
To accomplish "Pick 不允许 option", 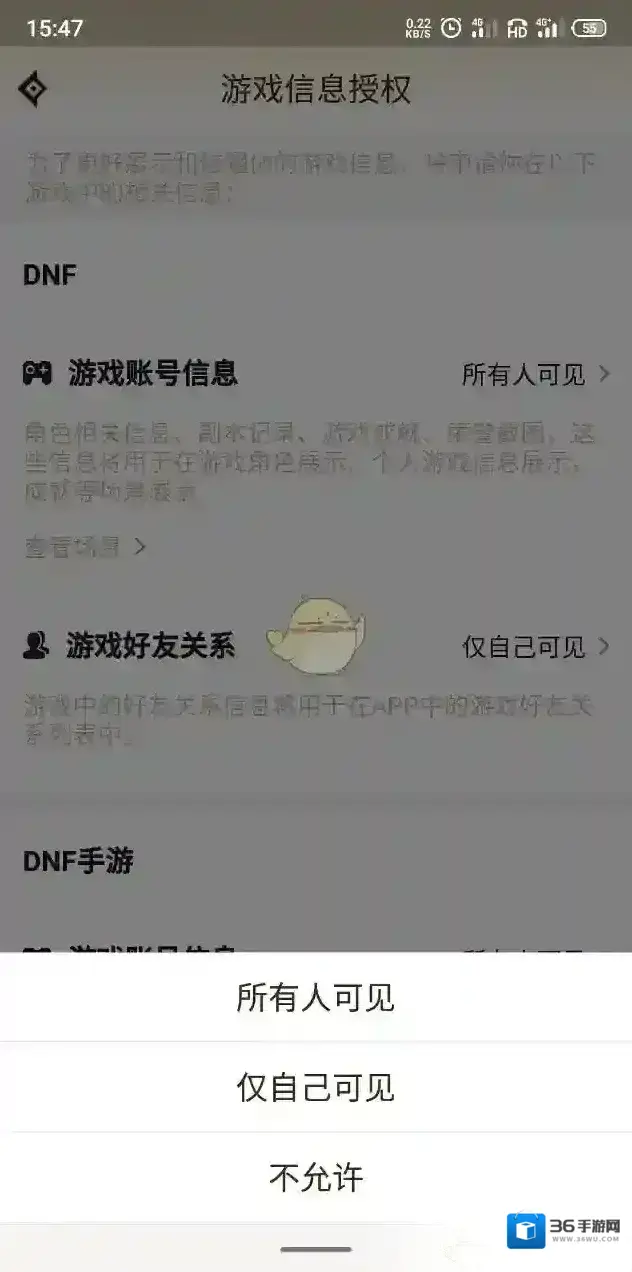I will coord(316,1177).
